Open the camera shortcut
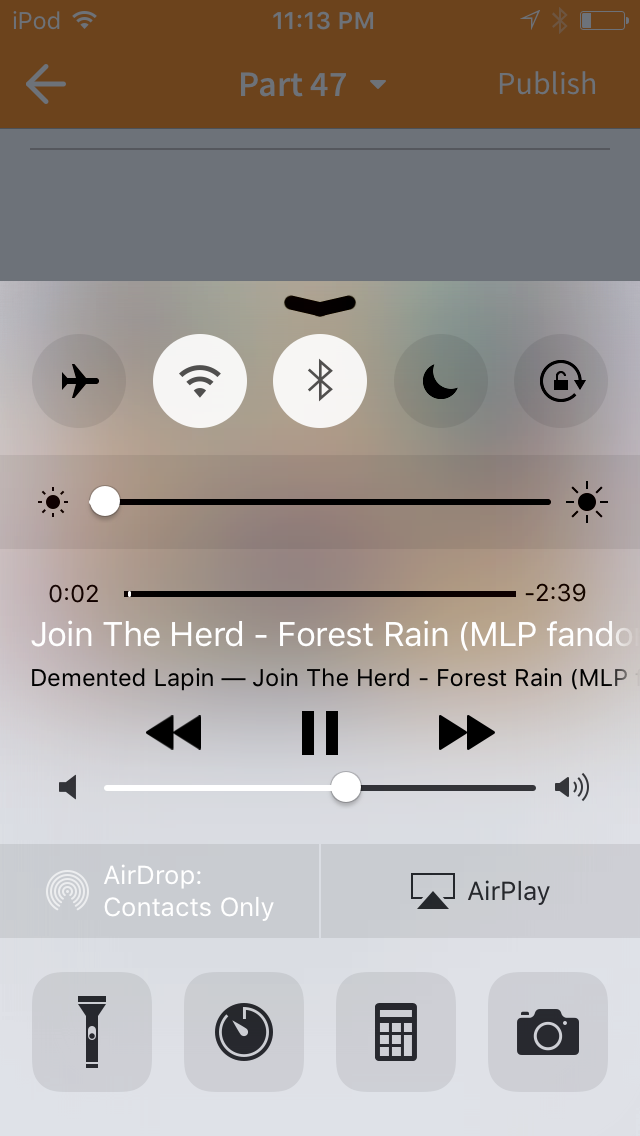The image size is (640, 1136). 548,1032
